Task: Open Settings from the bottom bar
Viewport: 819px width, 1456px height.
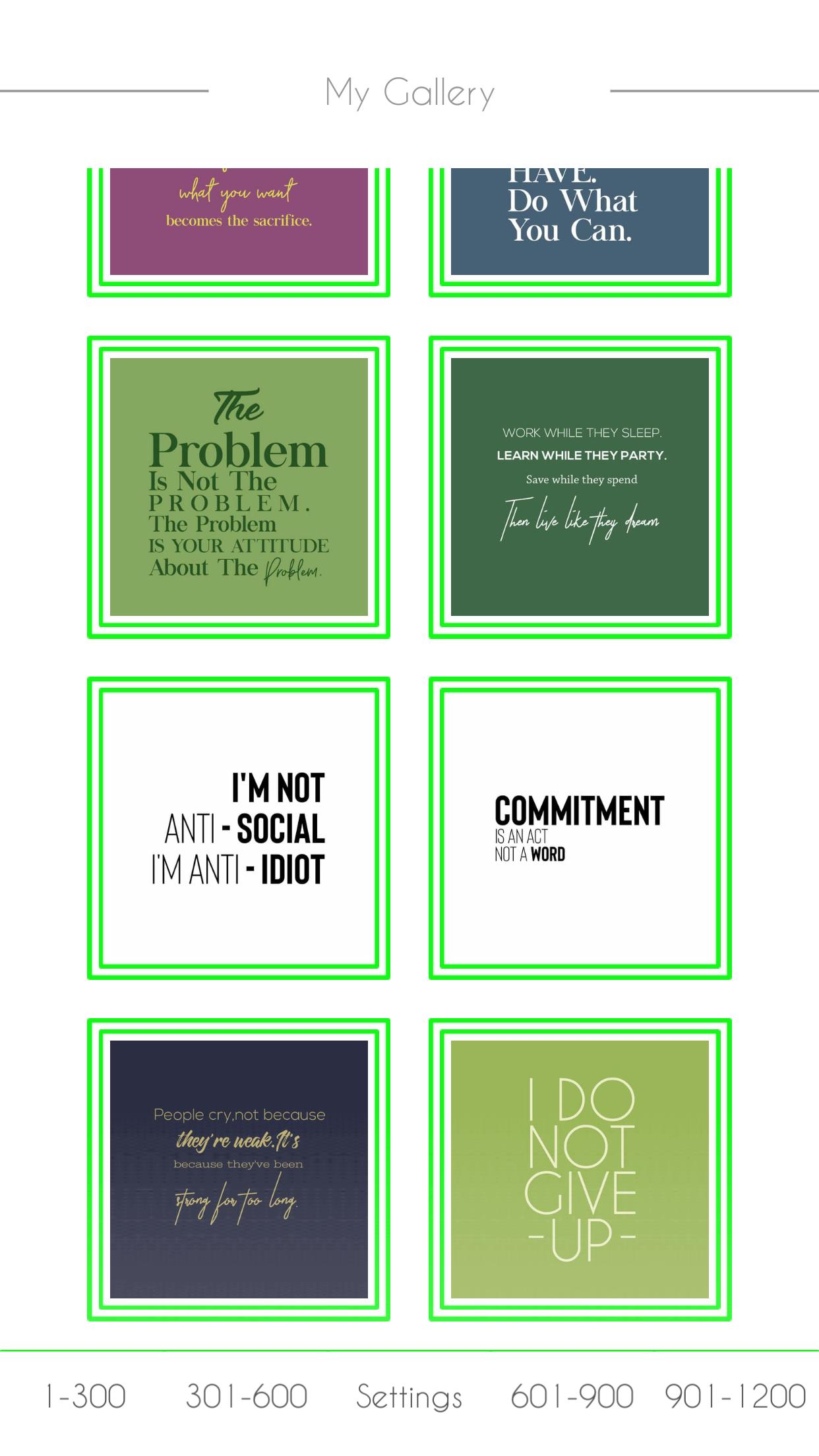Action: coord(409,1396)
